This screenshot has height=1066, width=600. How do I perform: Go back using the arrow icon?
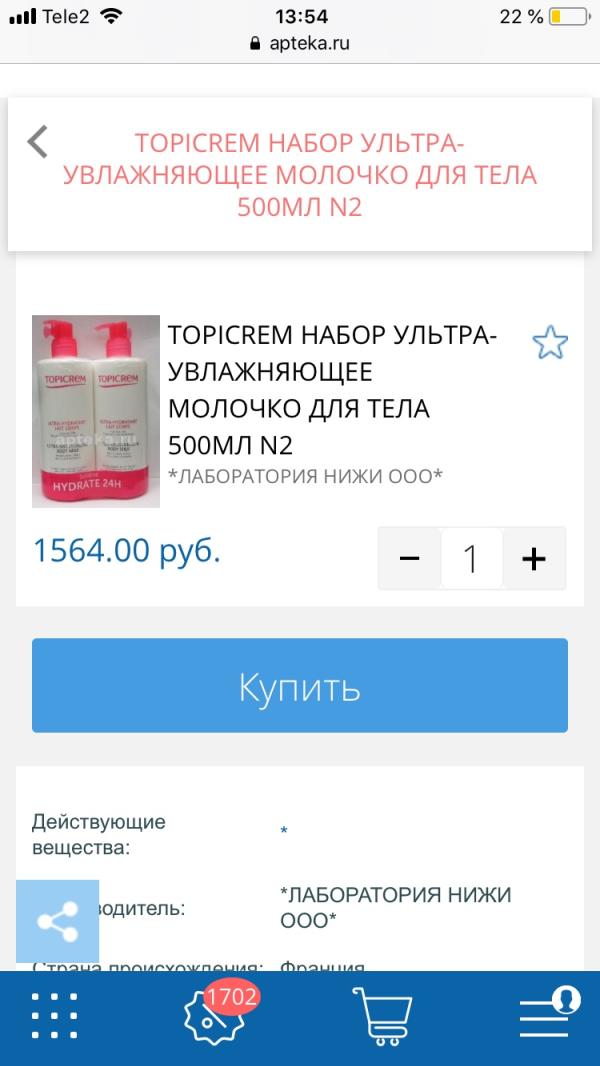click(38, 142)
